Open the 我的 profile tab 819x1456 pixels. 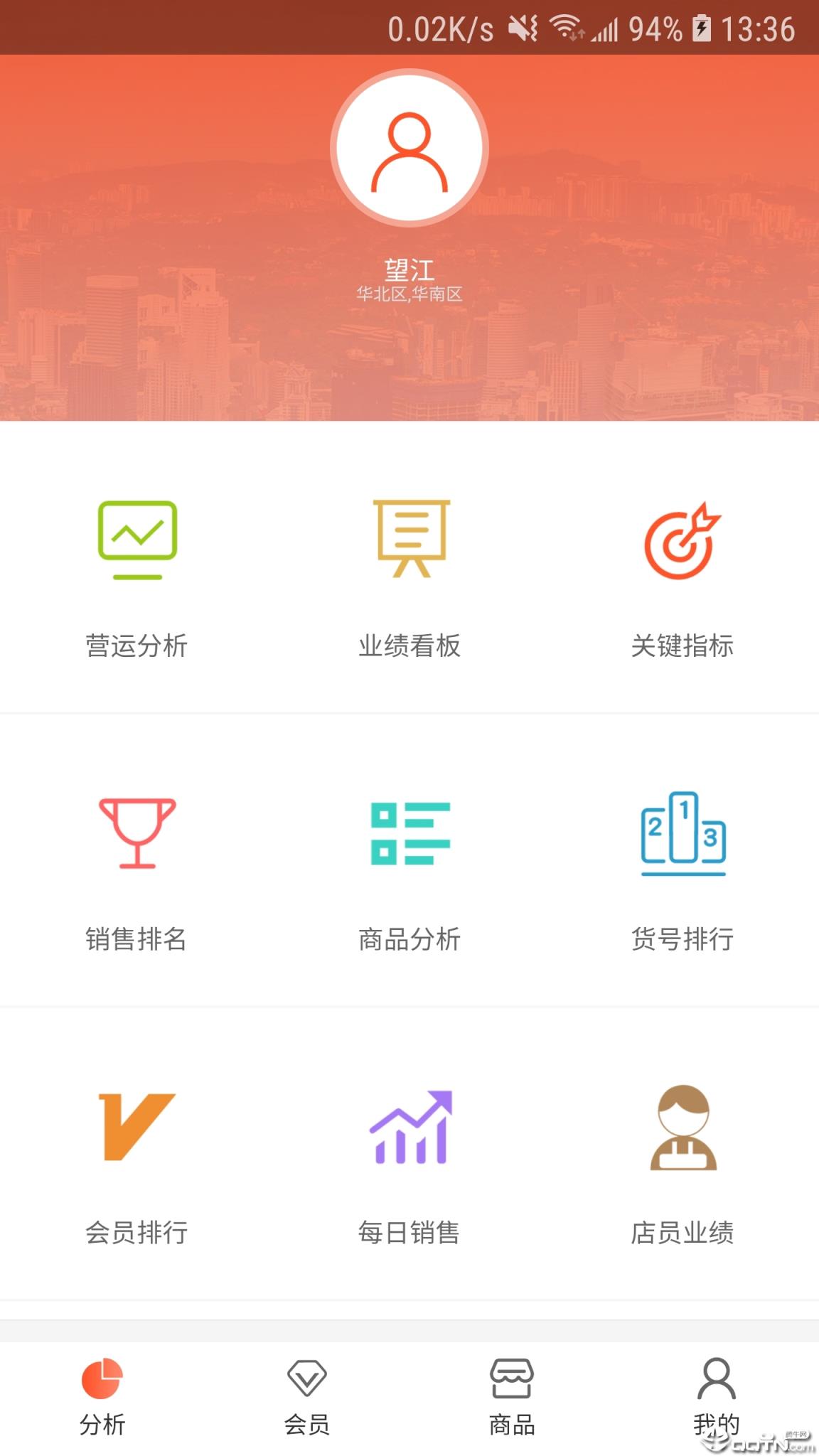coord(716,1393)
